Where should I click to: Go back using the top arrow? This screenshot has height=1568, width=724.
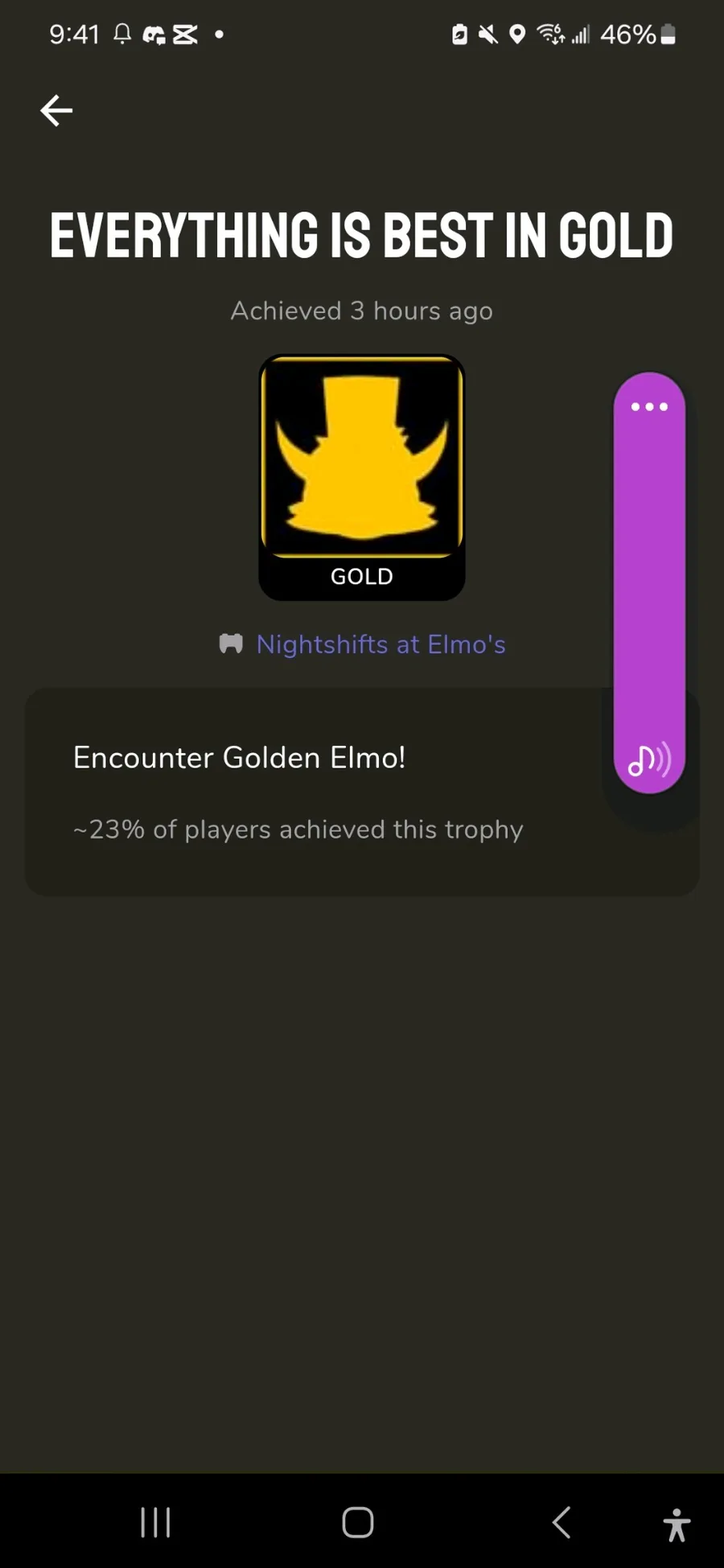pyautogui.click(x=56, y=110)
